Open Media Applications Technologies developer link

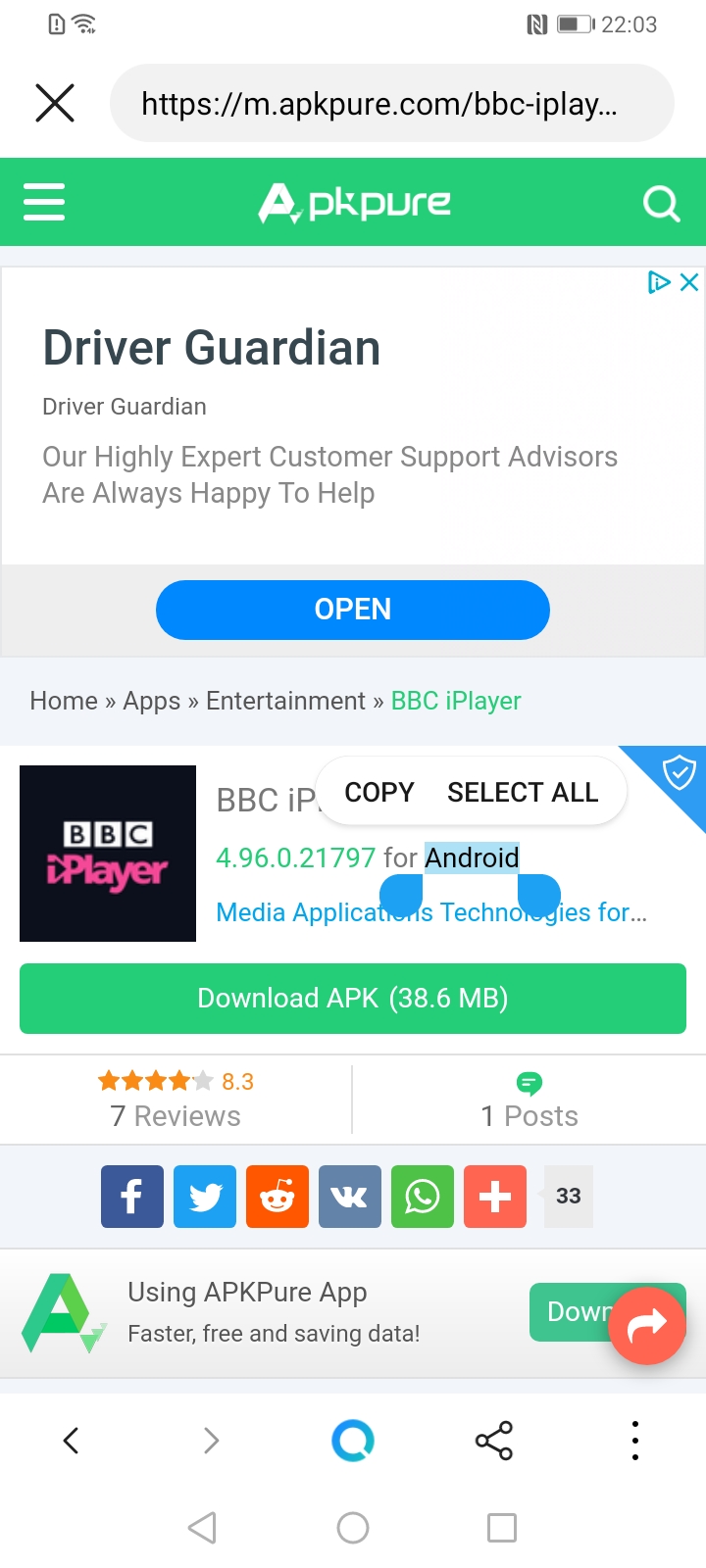pos(431,912)
